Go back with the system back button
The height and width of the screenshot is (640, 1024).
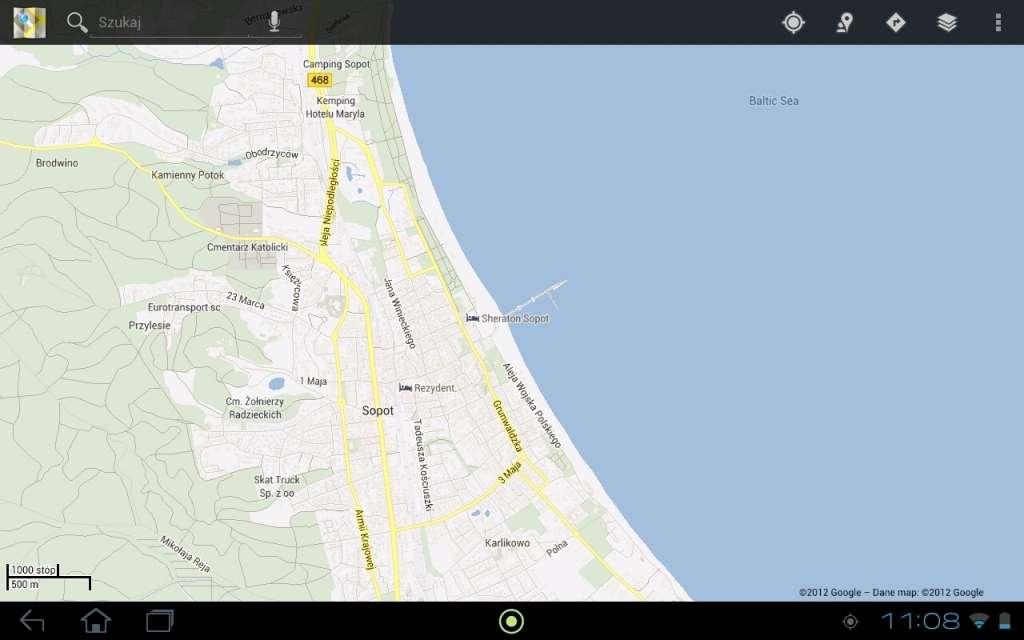(32, 621)
